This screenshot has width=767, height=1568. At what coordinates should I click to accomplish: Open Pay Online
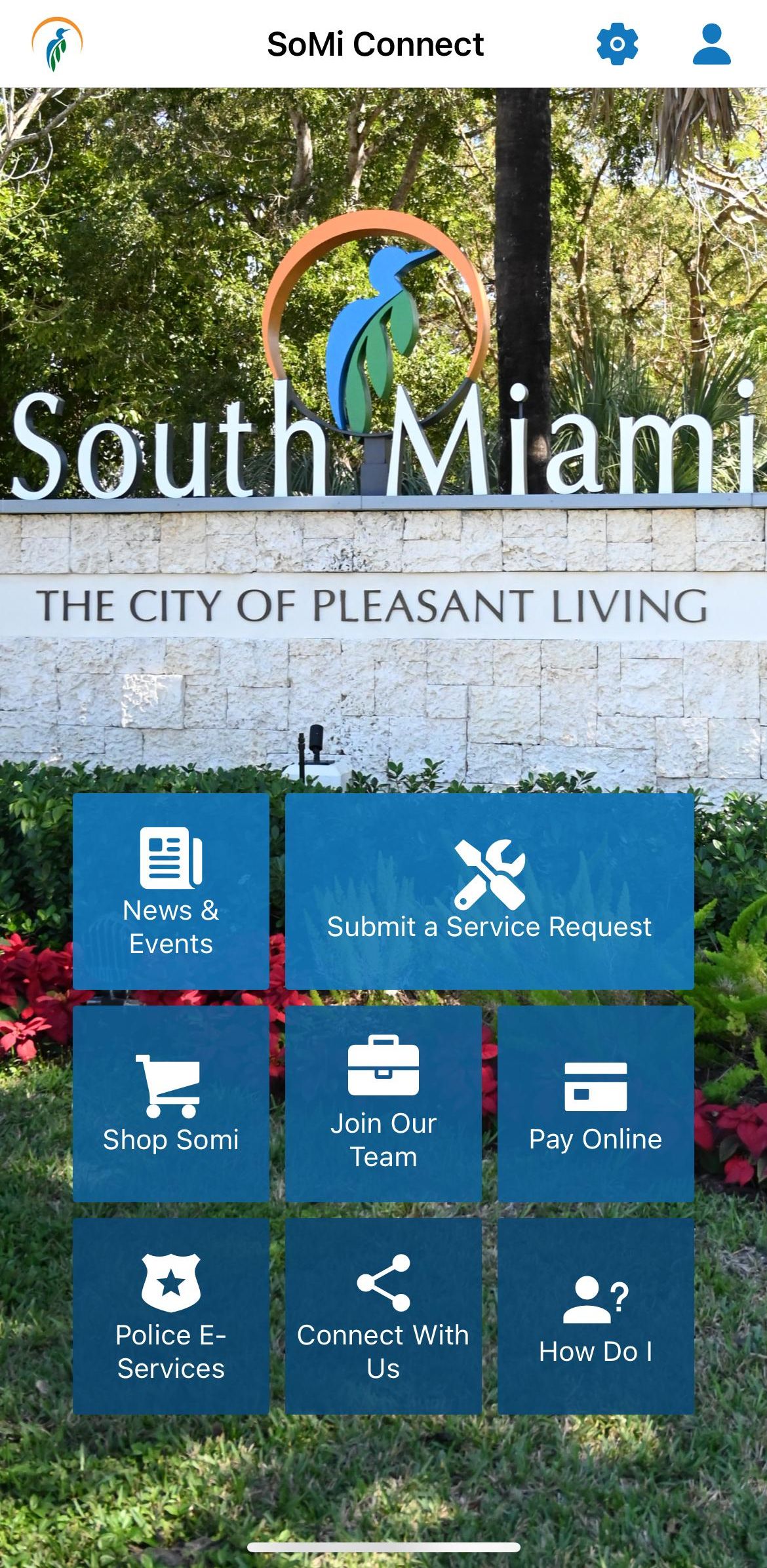click(x=595, y=1103)
